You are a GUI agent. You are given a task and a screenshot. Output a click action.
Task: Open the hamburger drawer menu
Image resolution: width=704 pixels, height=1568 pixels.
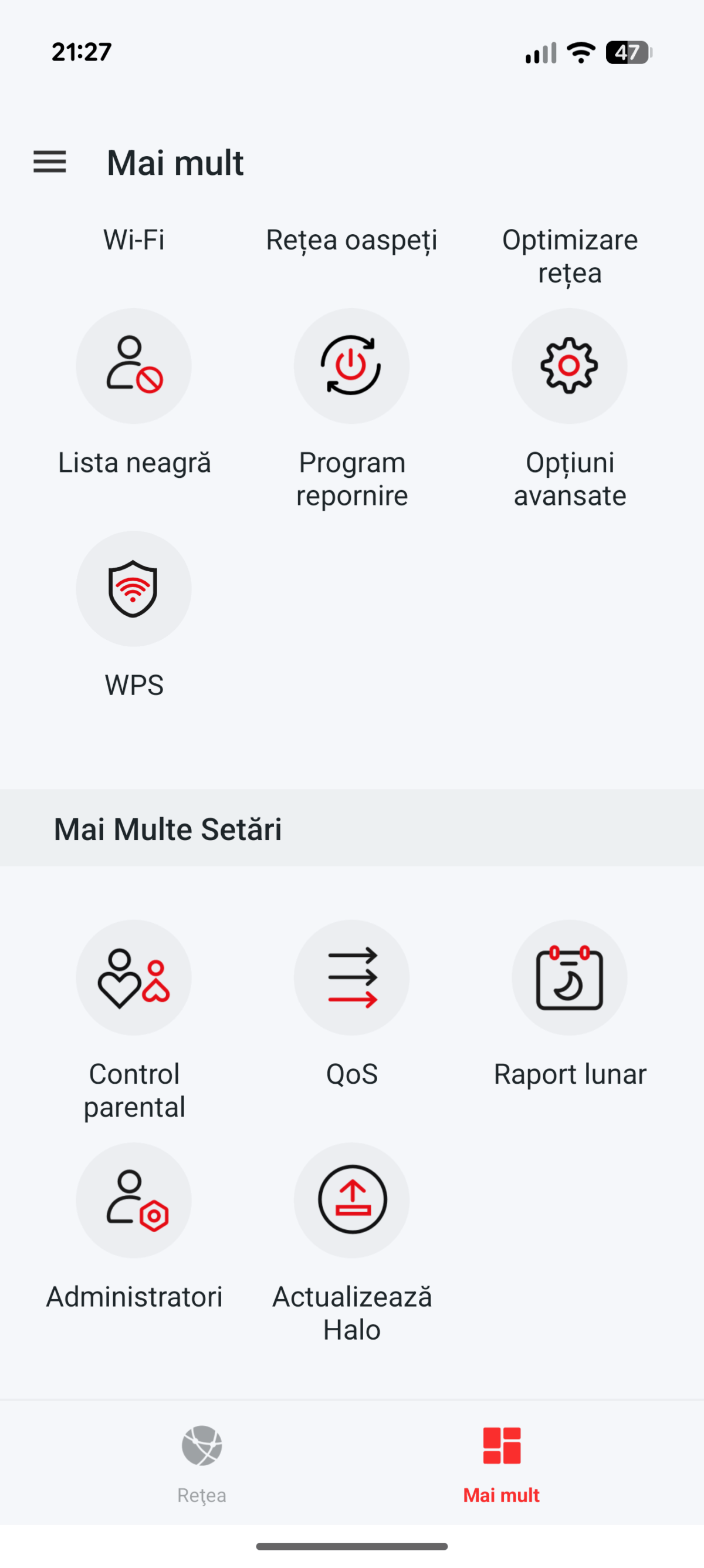tap(49, 162)
